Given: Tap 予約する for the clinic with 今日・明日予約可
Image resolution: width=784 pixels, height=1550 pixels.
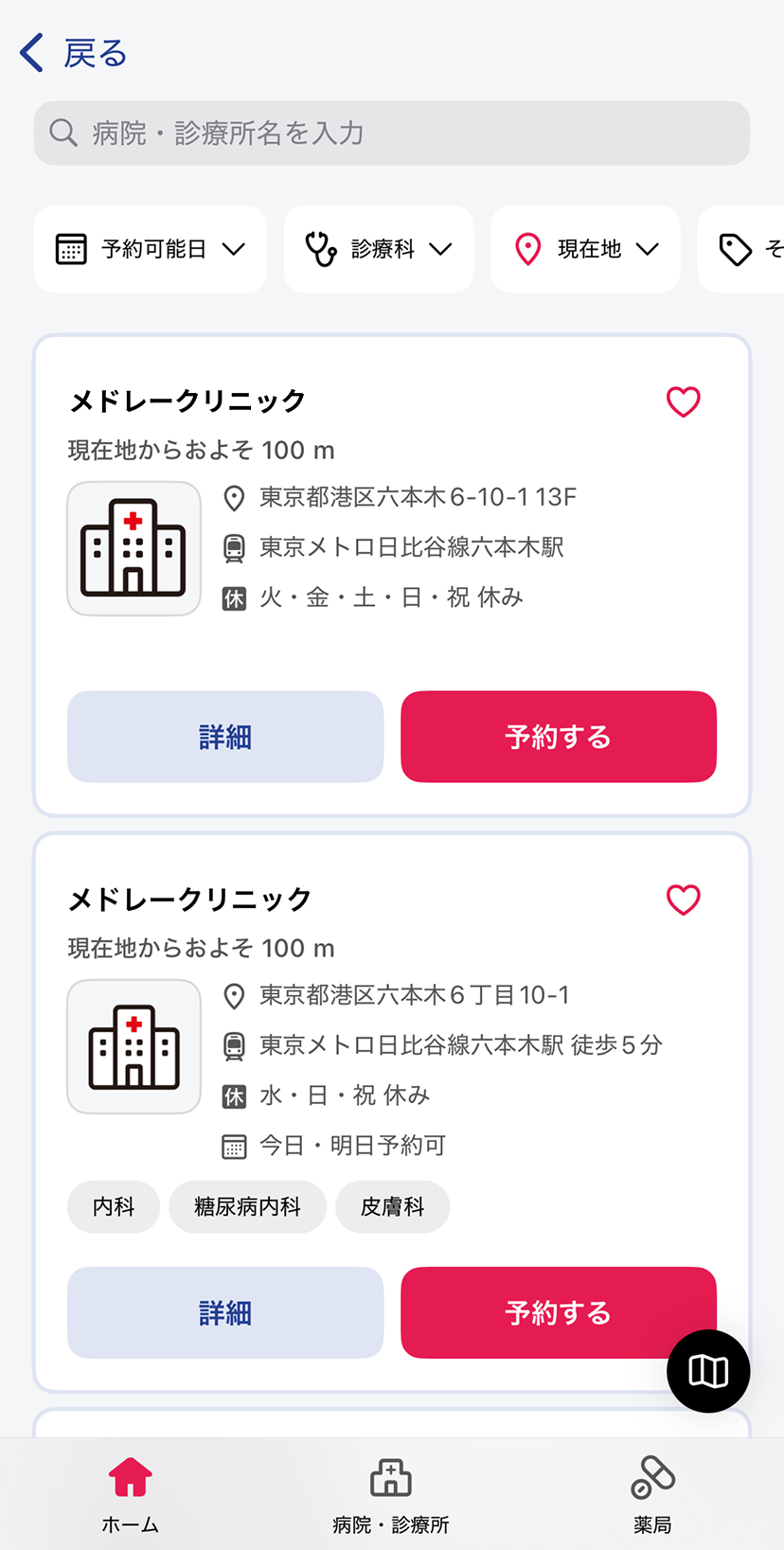Looking at the screenshot, I should pyautogui.click(x=559, y=1312).
